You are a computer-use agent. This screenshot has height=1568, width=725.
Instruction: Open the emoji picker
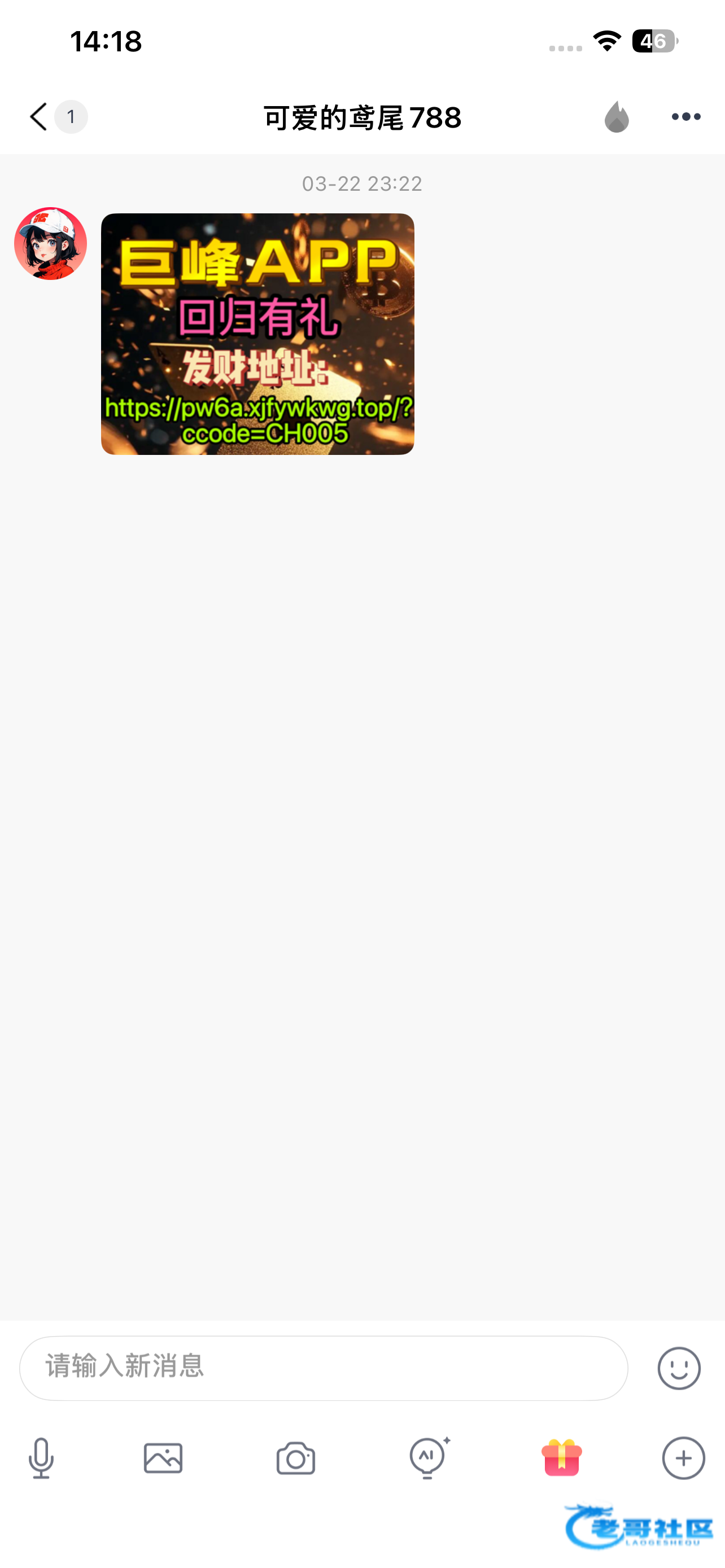coord(679,1368)
